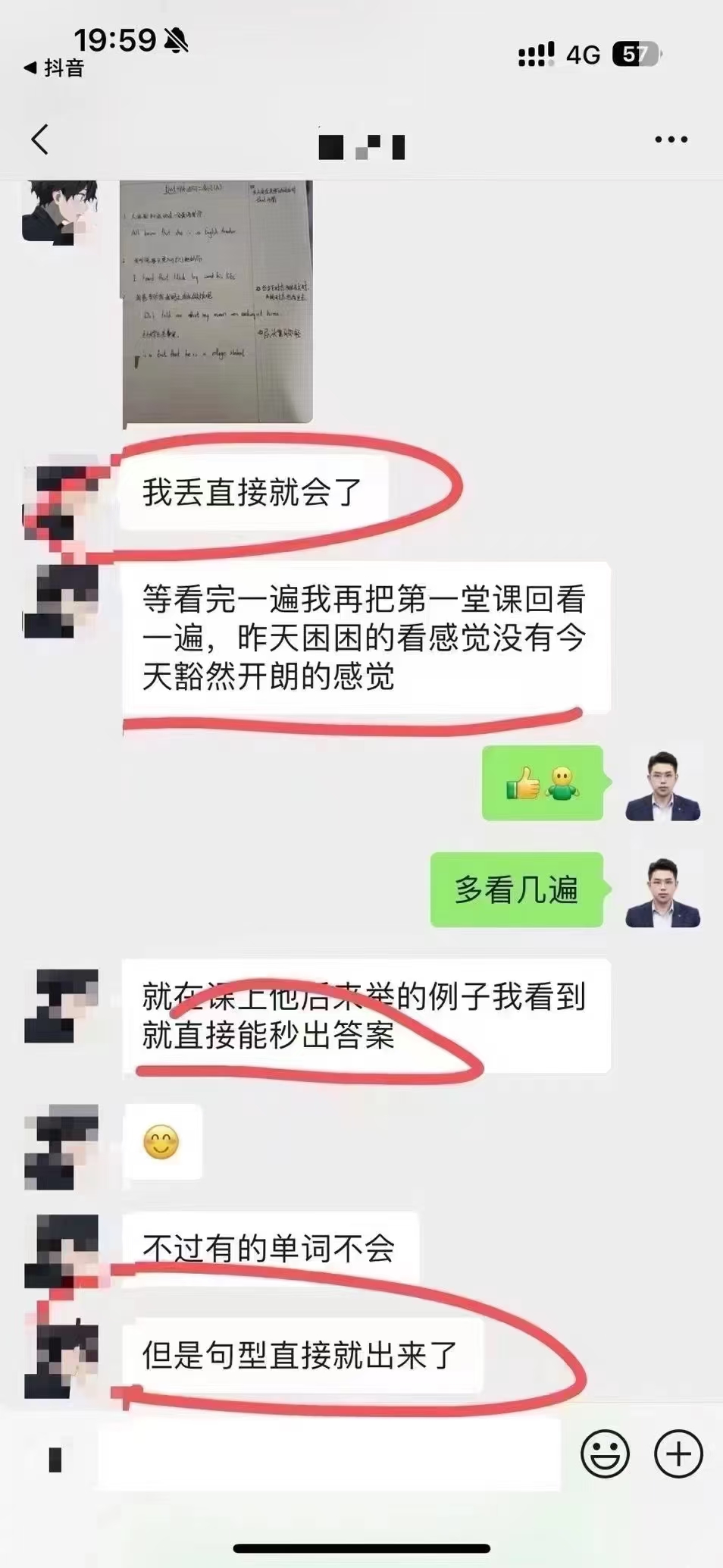Return to 抖音 app via status bar
Viewport: 723px width, 1568px height.
[55, 68]
